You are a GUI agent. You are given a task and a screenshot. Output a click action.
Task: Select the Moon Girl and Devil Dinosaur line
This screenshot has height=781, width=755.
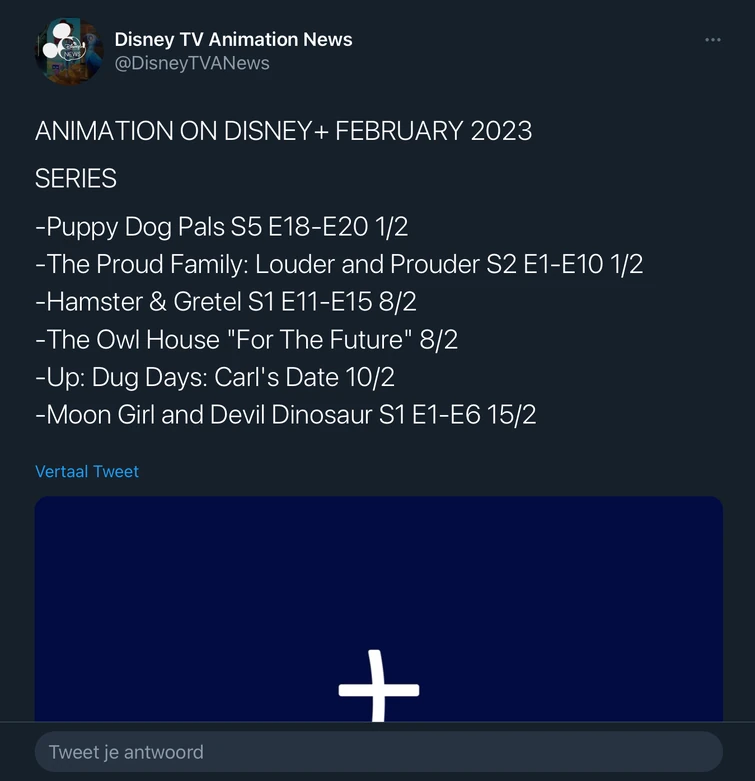point(285,414)
